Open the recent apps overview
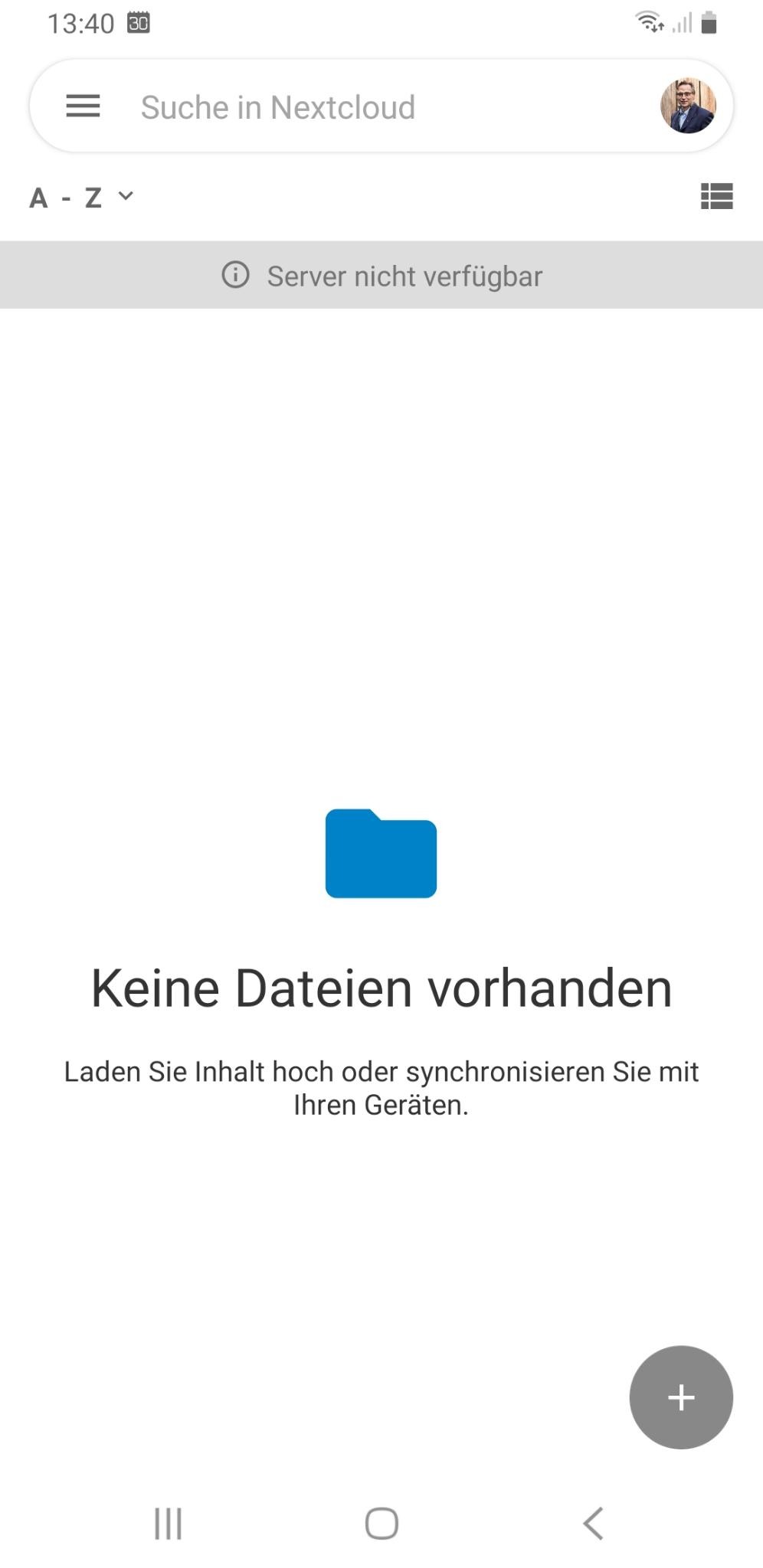The image size is (763, 1568). click(169, 1524)
